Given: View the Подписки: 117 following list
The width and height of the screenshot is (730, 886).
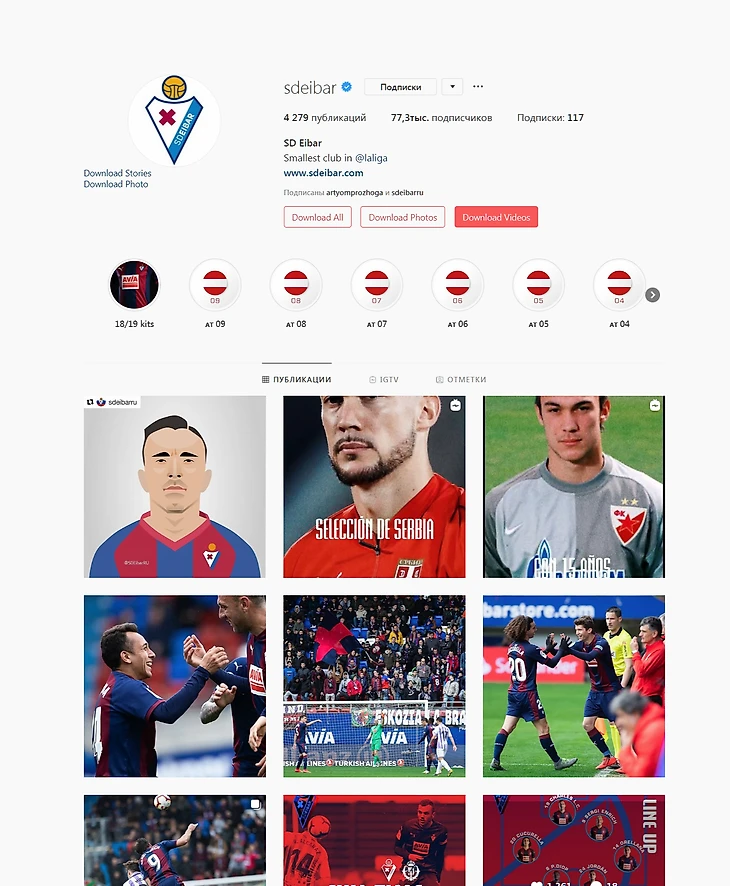Looking at the screenshot, I should coord(550,118).
